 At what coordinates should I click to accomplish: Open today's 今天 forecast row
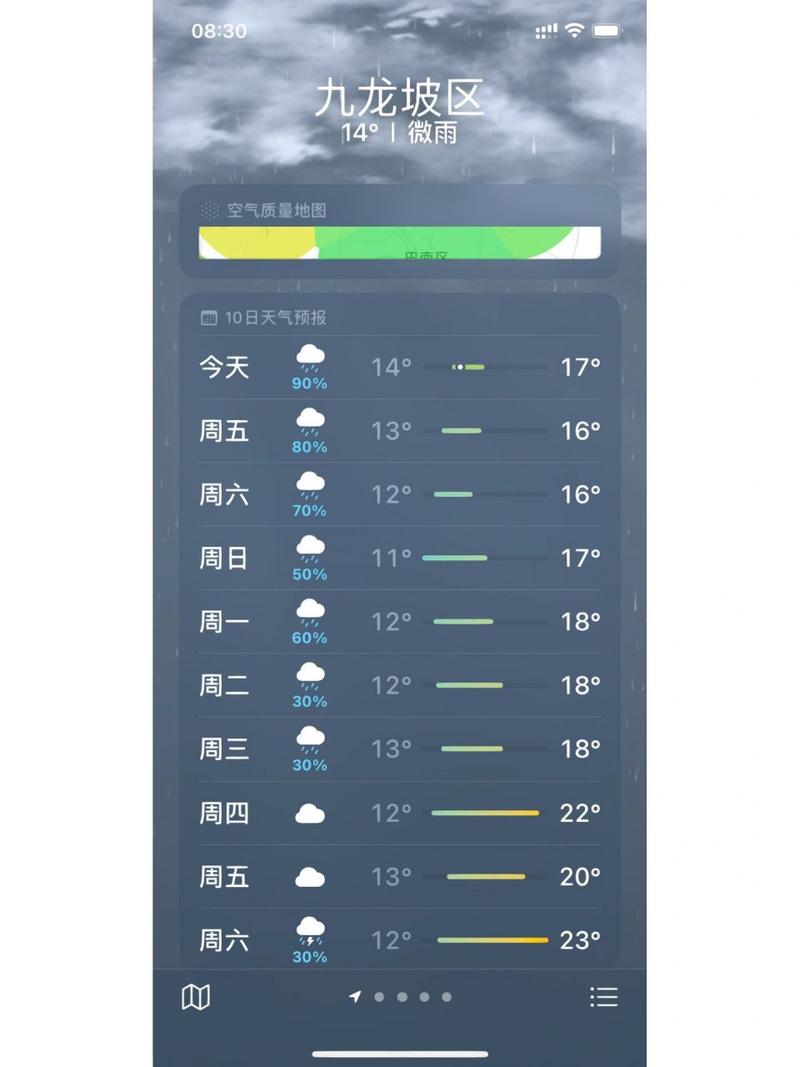(400, 368)
